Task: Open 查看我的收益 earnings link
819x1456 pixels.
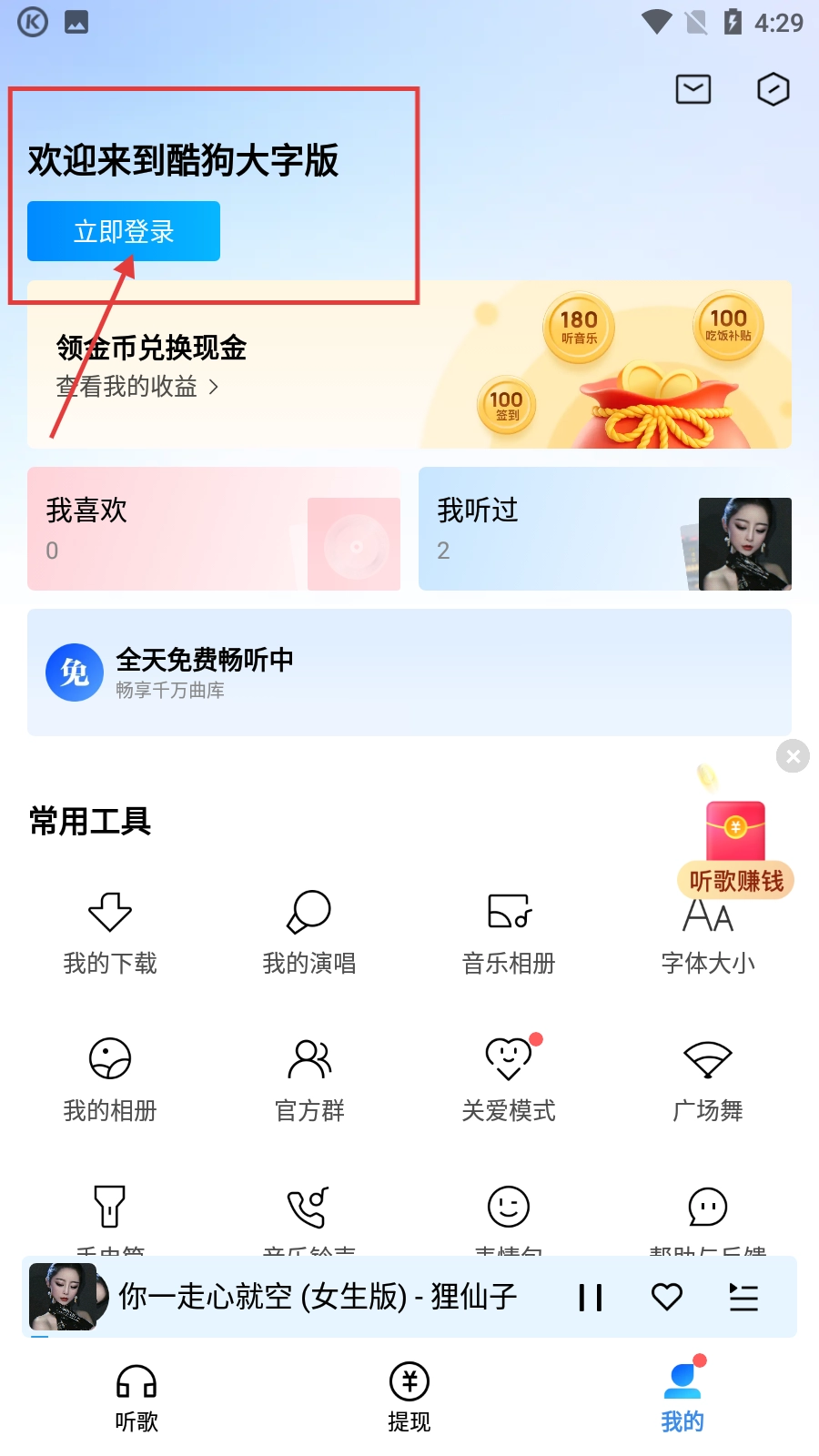Action: pyautogui.click(x=136, y=387)
